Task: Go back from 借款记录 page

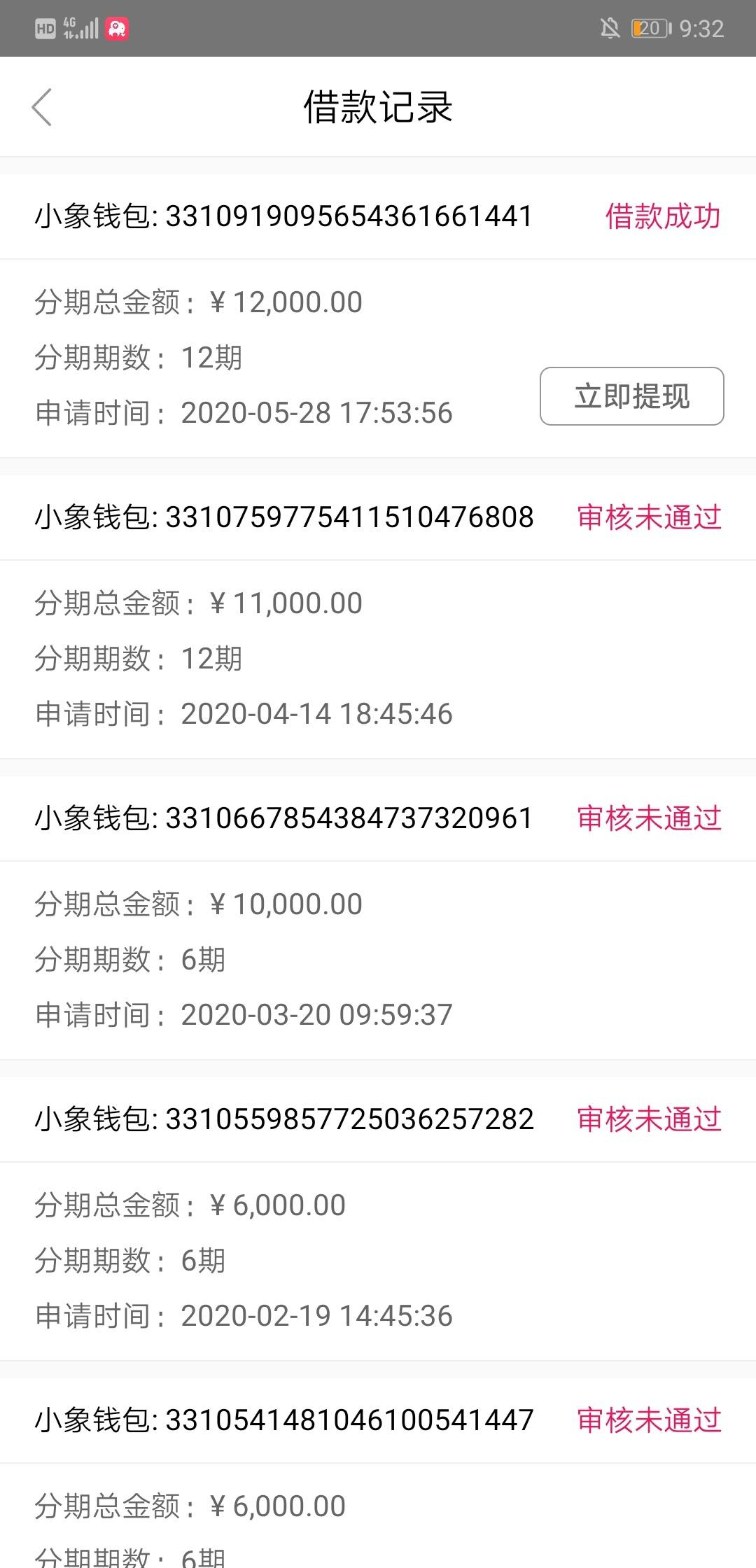Action: click(42, 107)
